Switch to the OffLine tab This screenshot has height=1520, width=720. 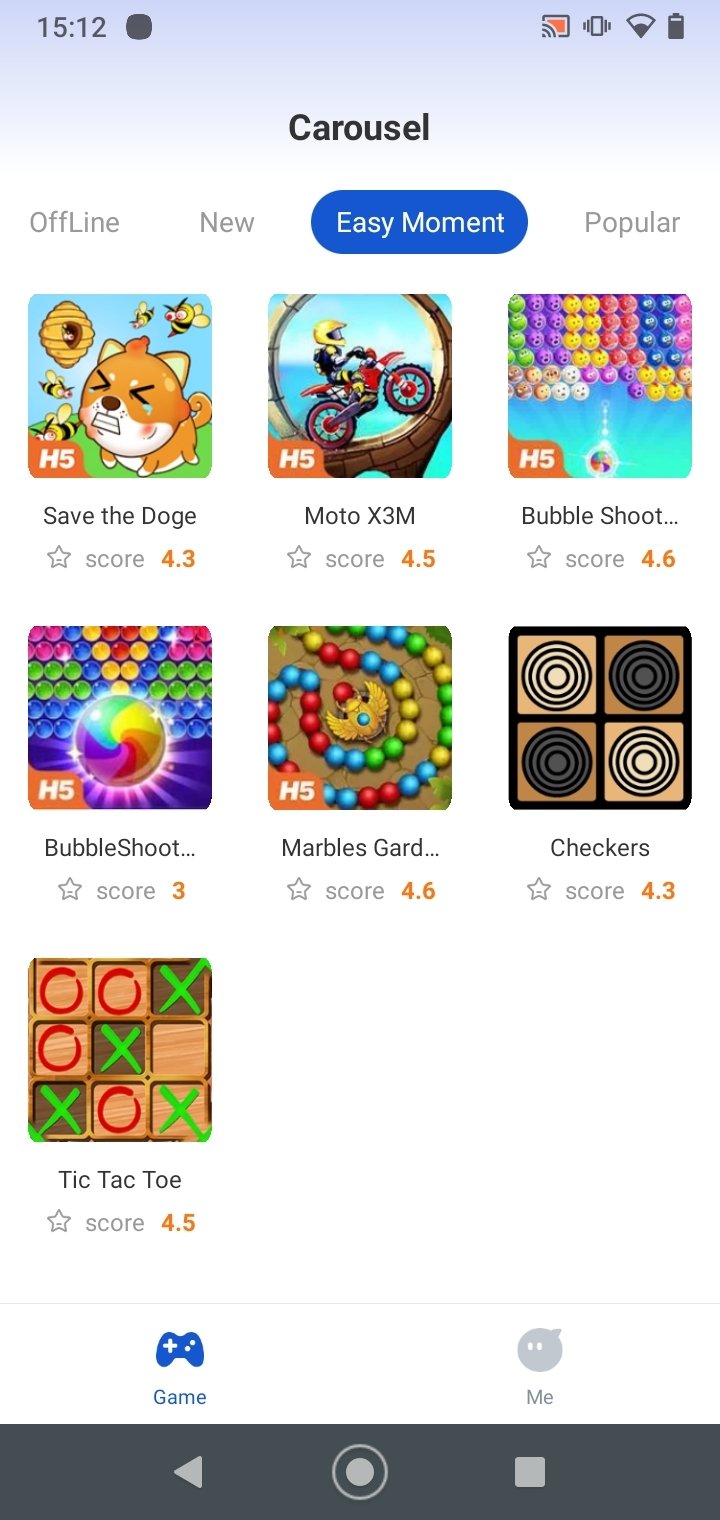75,222
